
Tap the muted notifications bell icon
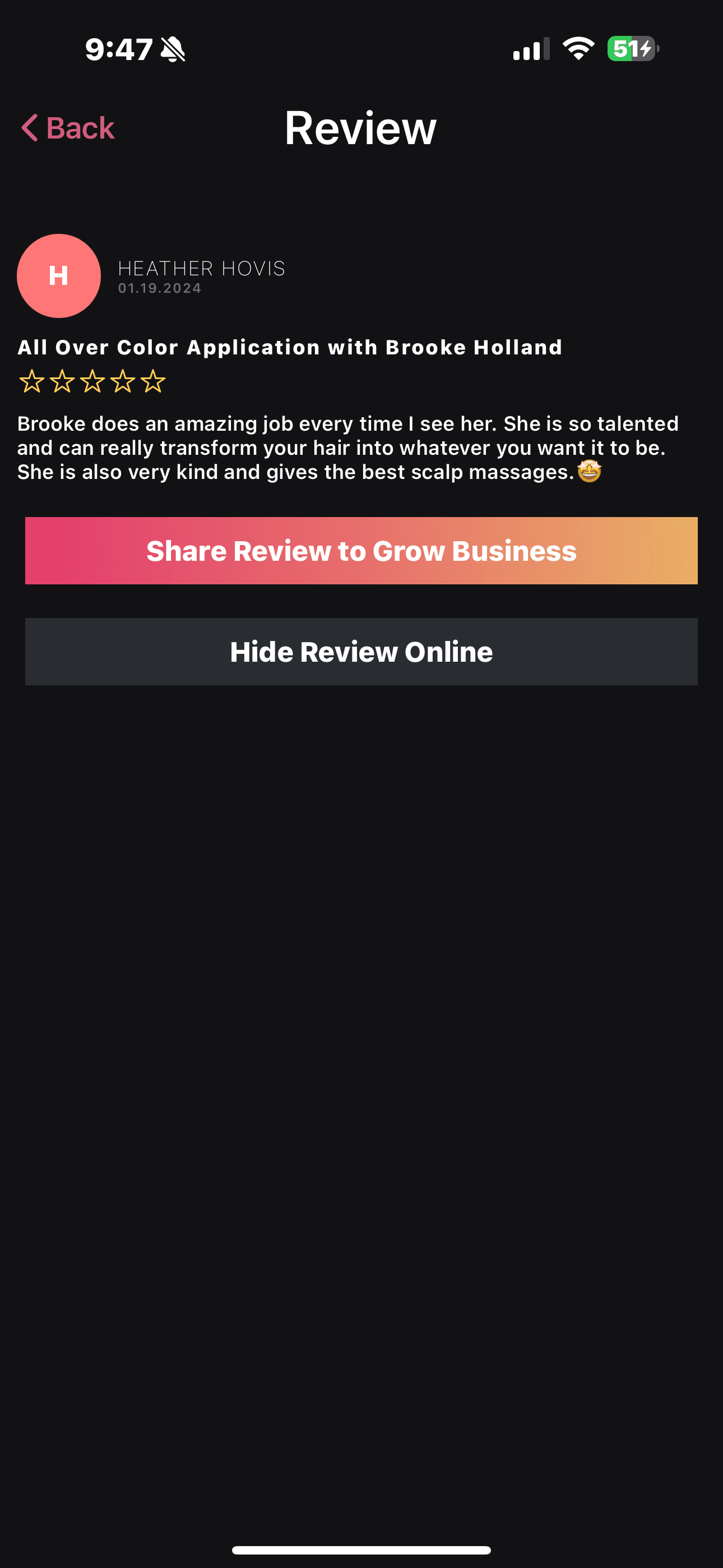coord(173,50)
